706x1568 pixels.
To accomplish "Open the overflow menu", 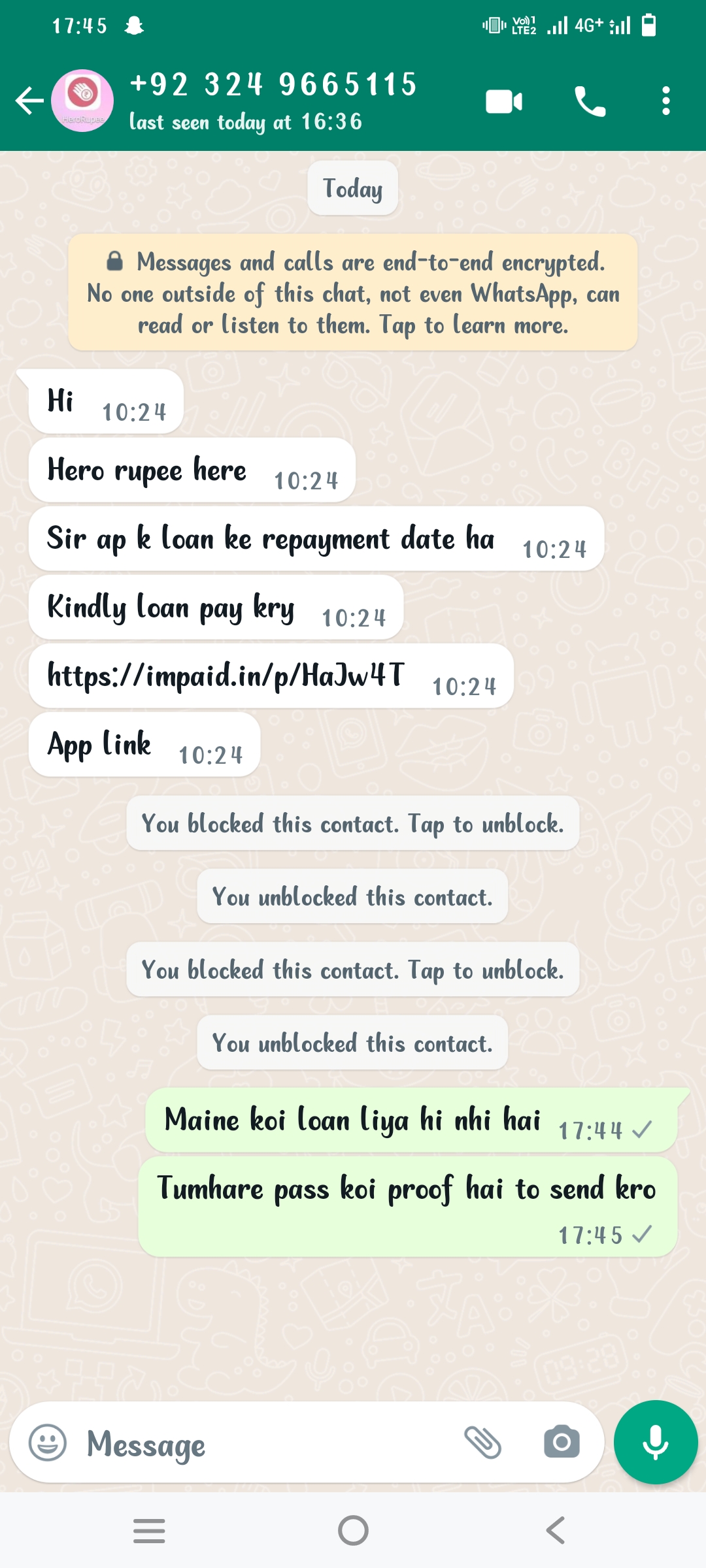I will pyautogui.click(x=665, y=102).
